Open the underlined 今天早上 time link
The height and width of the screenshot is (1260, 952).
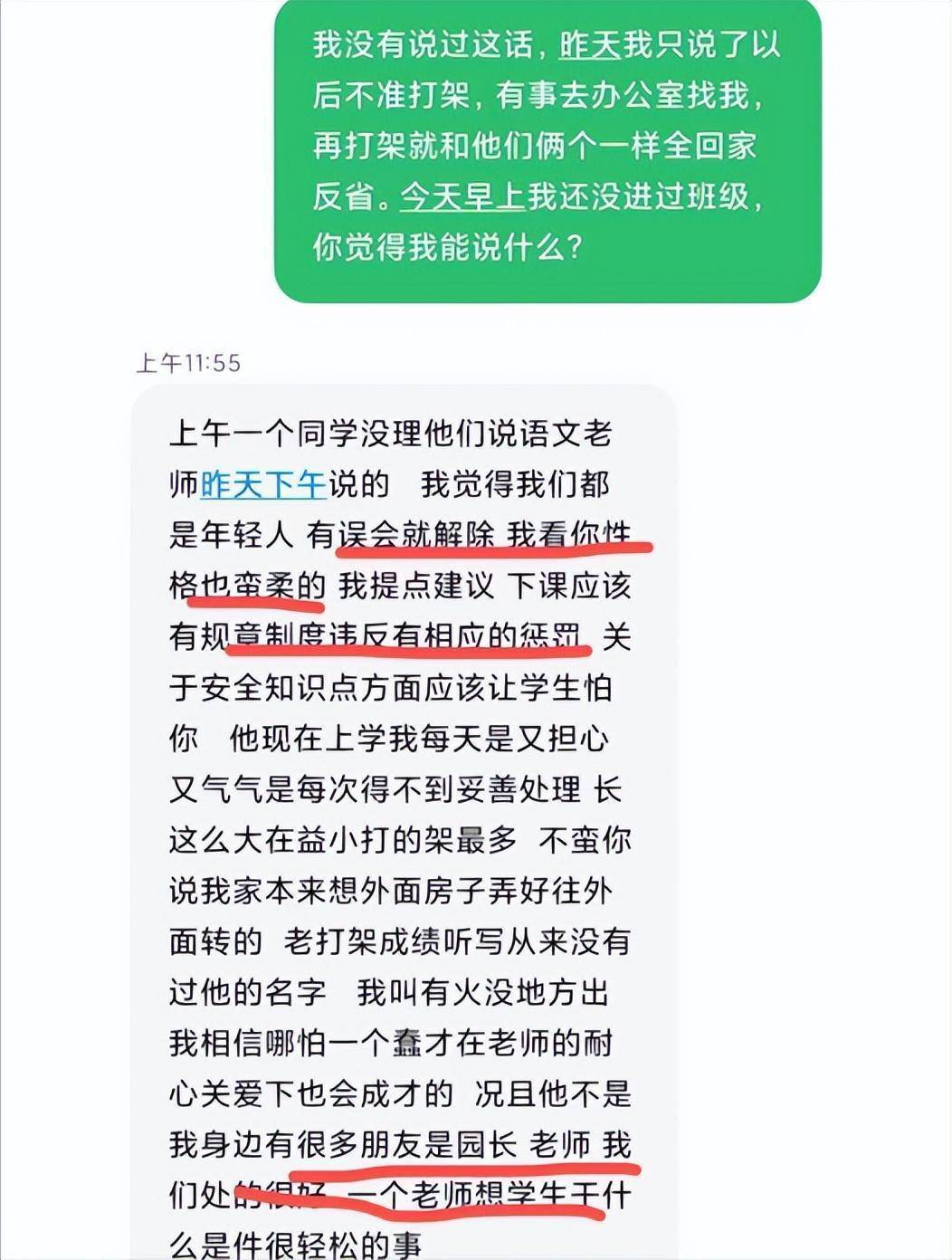[462, 196]
